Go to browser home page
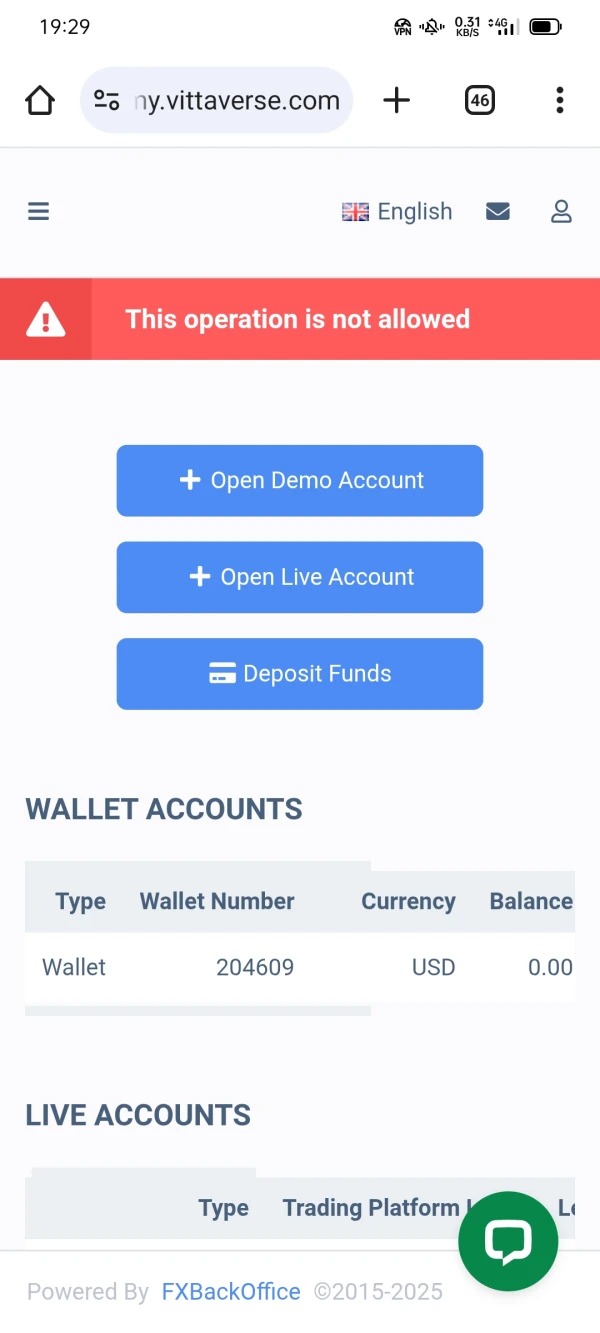 pos(40,100)
